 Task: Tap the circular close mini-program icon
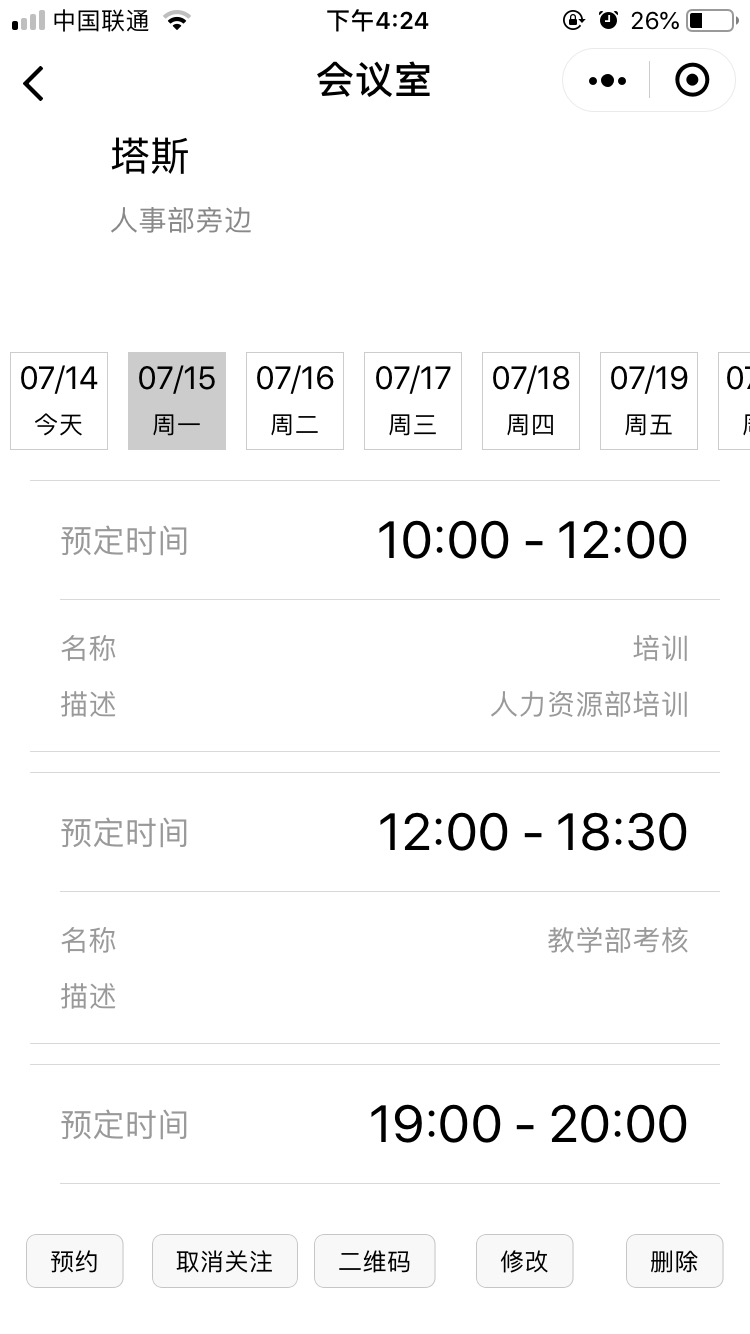click(692, 80)
